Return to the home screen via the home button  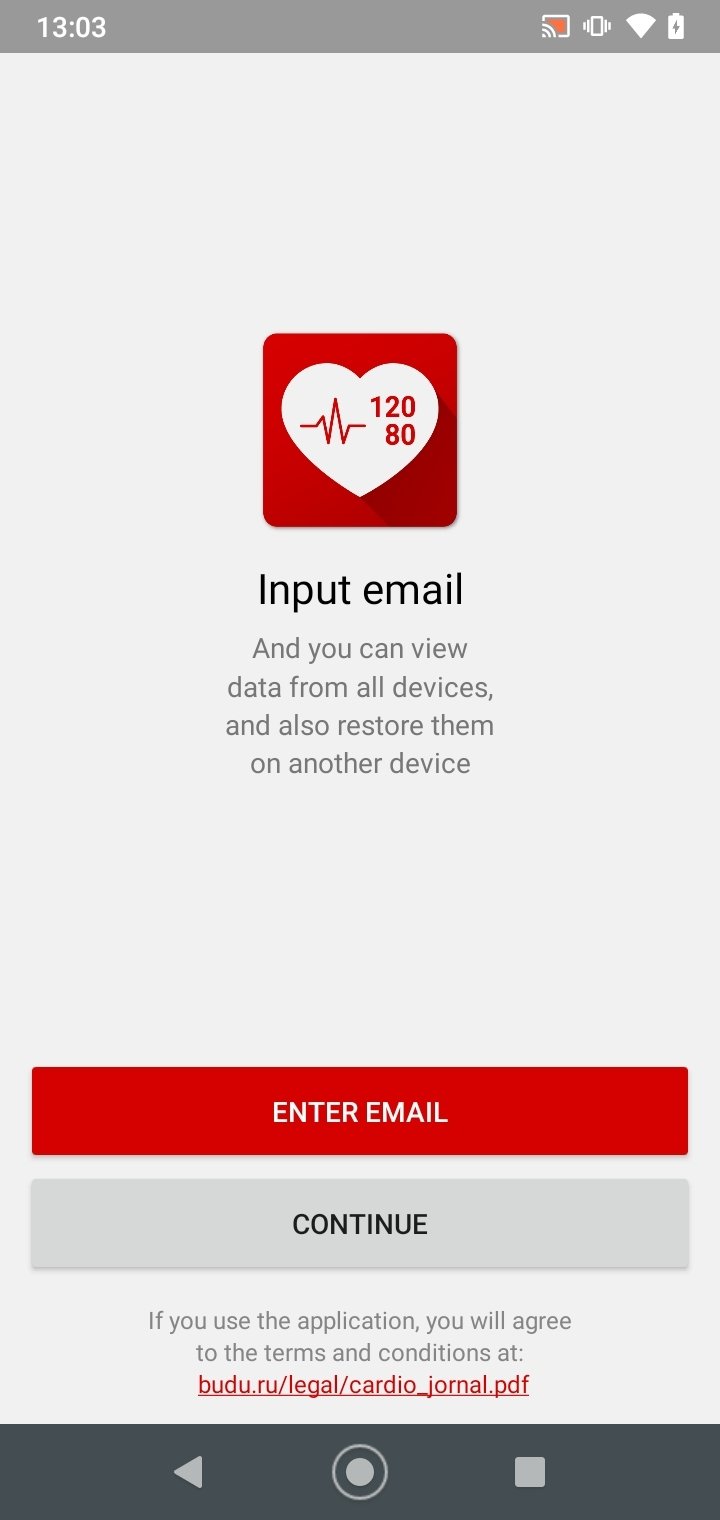360,1472
